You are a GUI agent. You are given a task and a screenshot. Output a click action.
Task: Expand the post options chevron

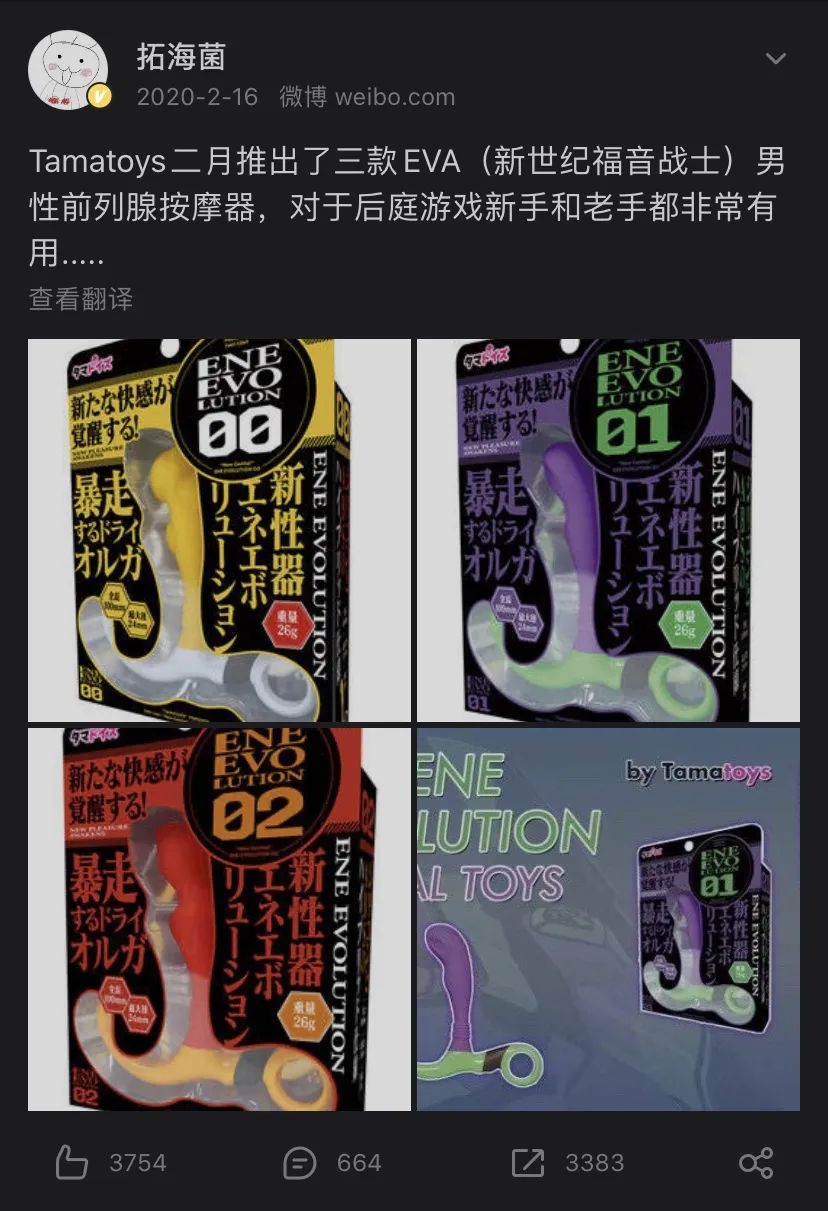775,59
